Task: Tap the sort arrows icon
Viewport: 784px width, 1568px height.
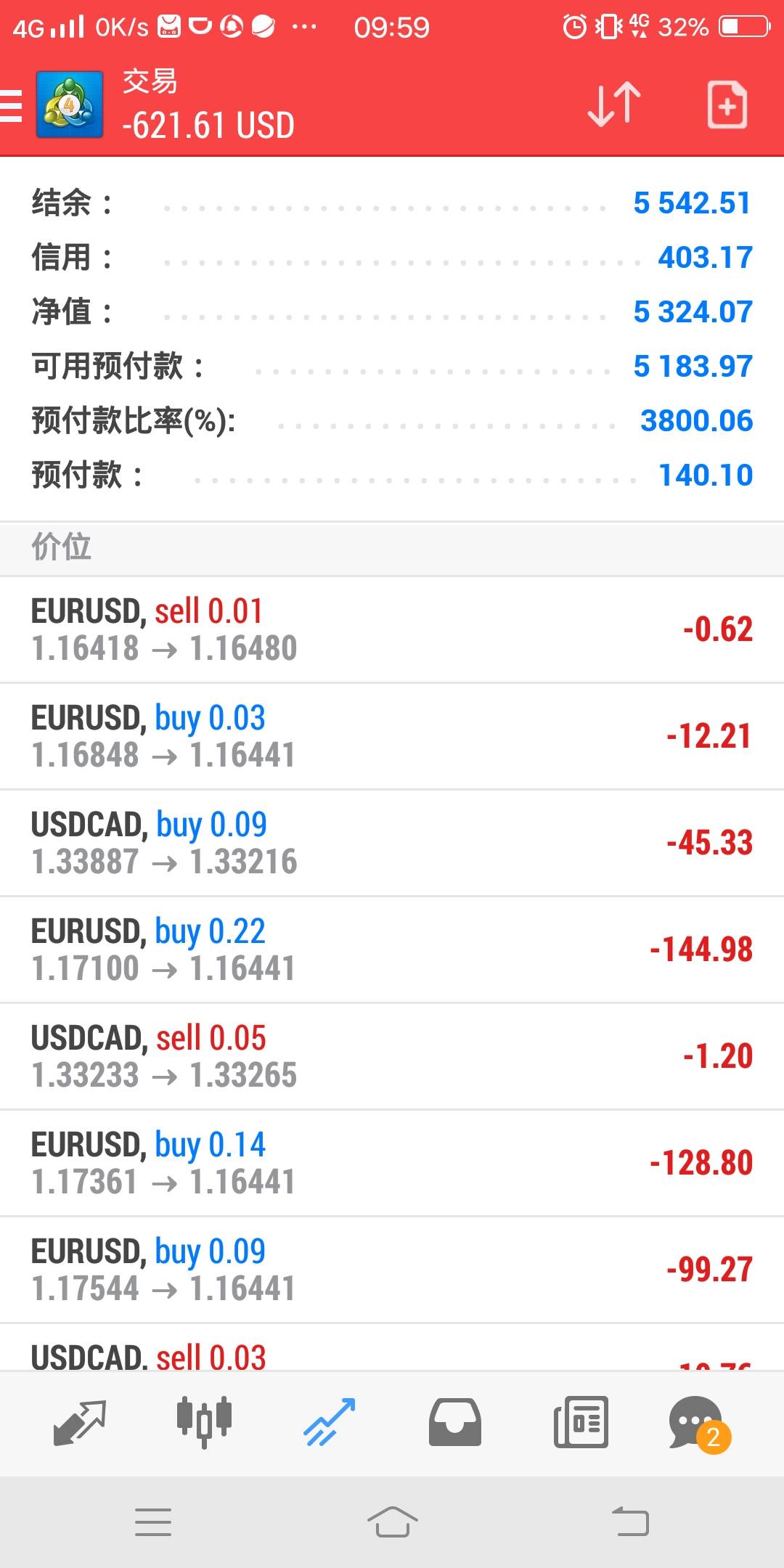Action: coord(614,105)
